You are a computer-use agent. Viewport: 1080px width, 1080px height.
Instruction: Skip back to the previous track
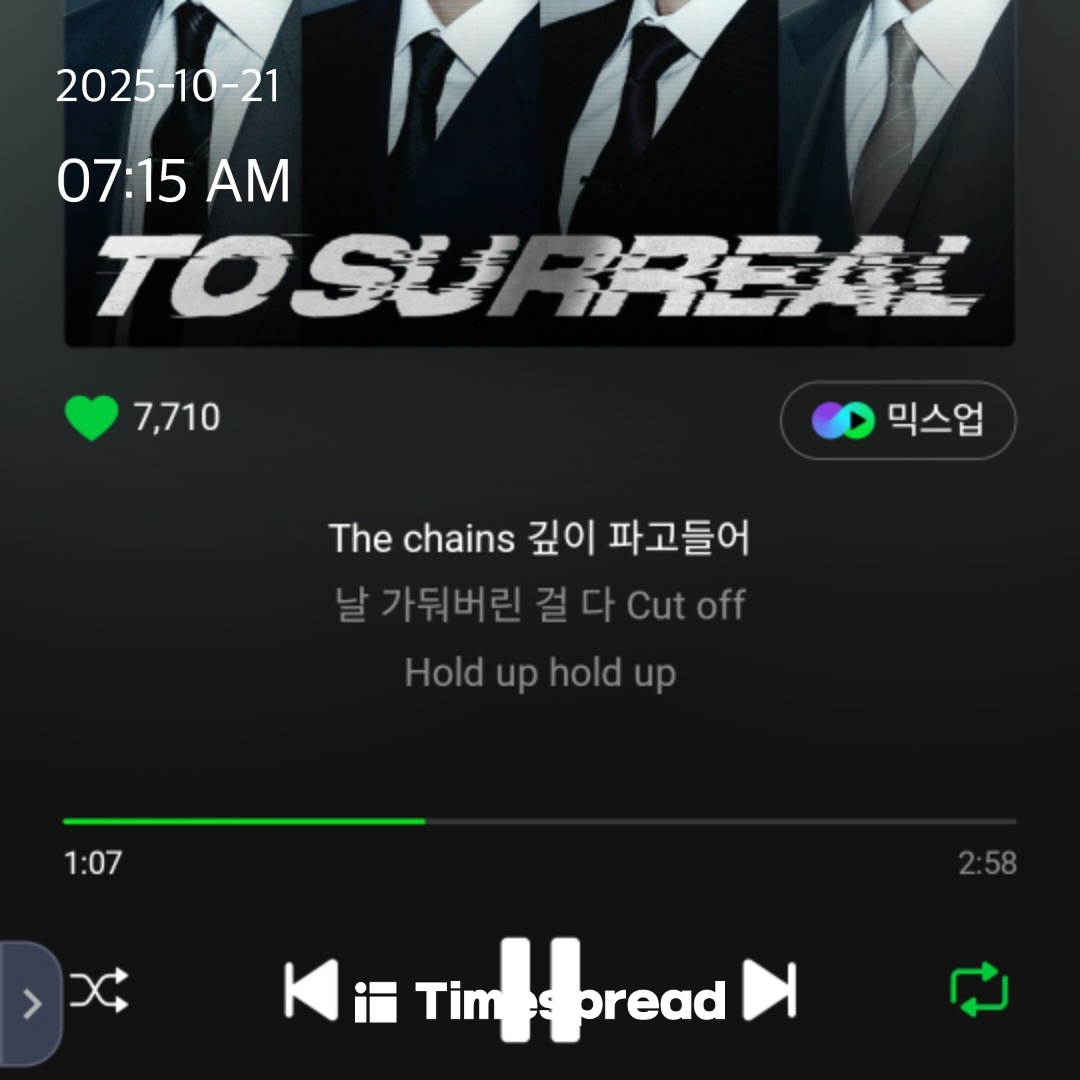pos(310,991)
